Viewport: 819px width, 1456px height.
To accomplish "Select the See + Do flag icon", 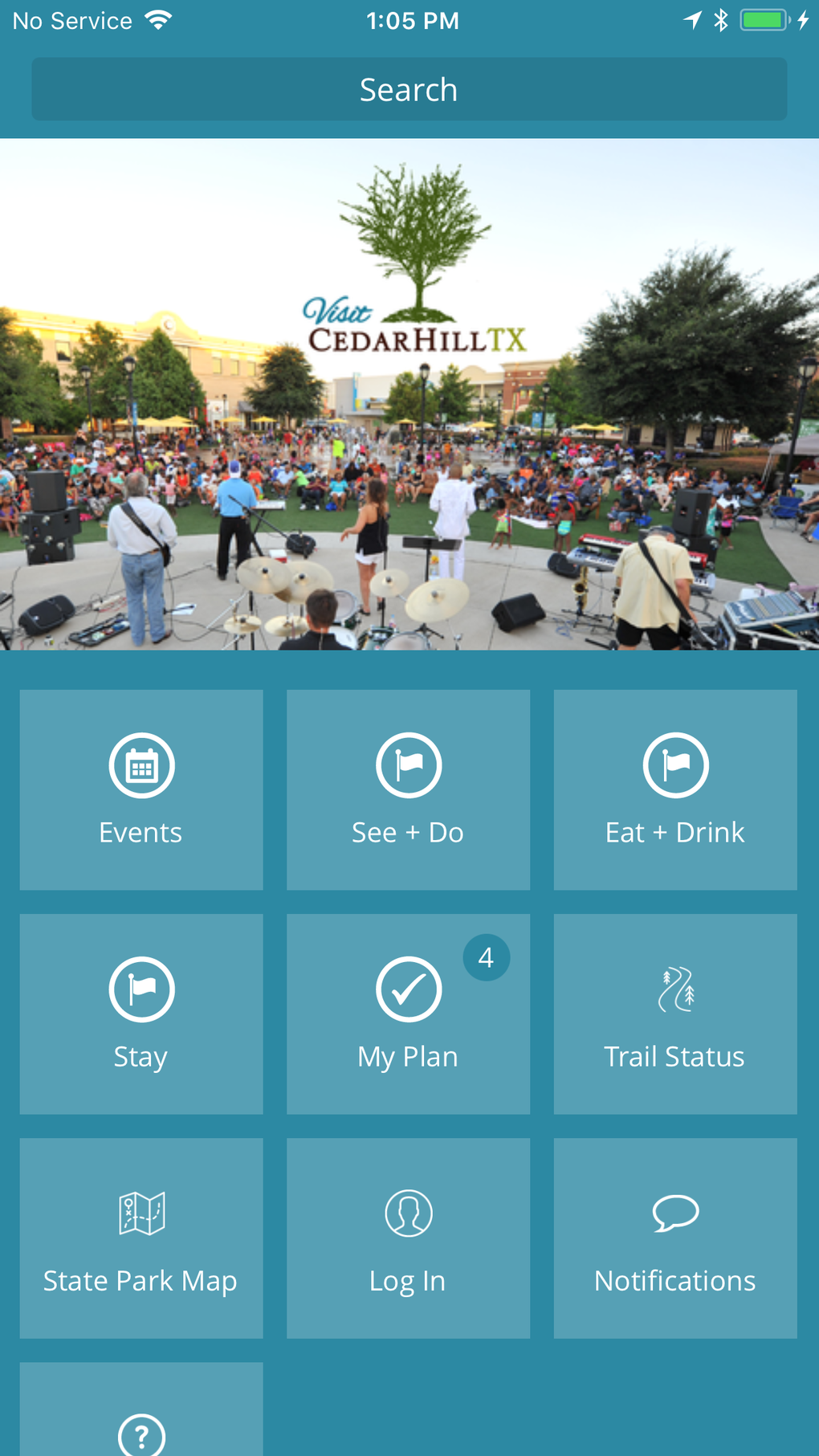I will tap(408, 765).
